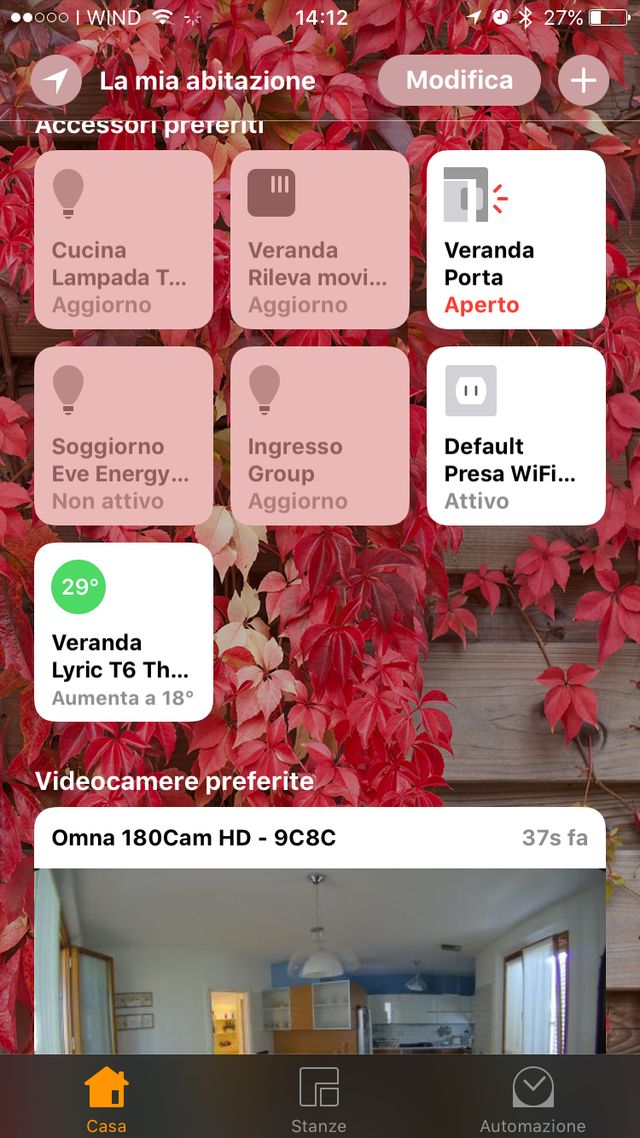
Task: Open the Veranda Lyric T6 thermostat tile
Action: coord(123,632)
